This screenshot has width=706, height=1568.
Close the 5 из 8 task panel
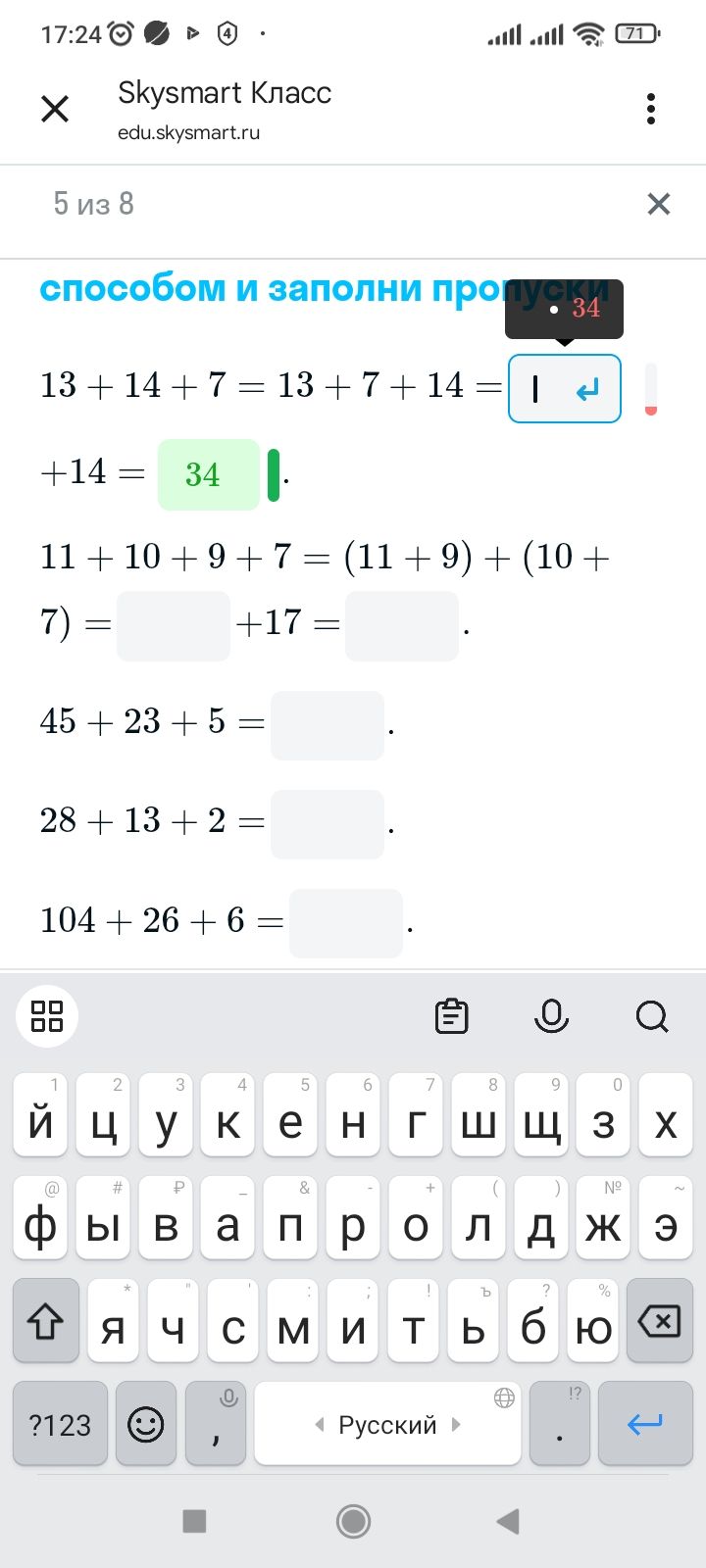coord(659,204)
